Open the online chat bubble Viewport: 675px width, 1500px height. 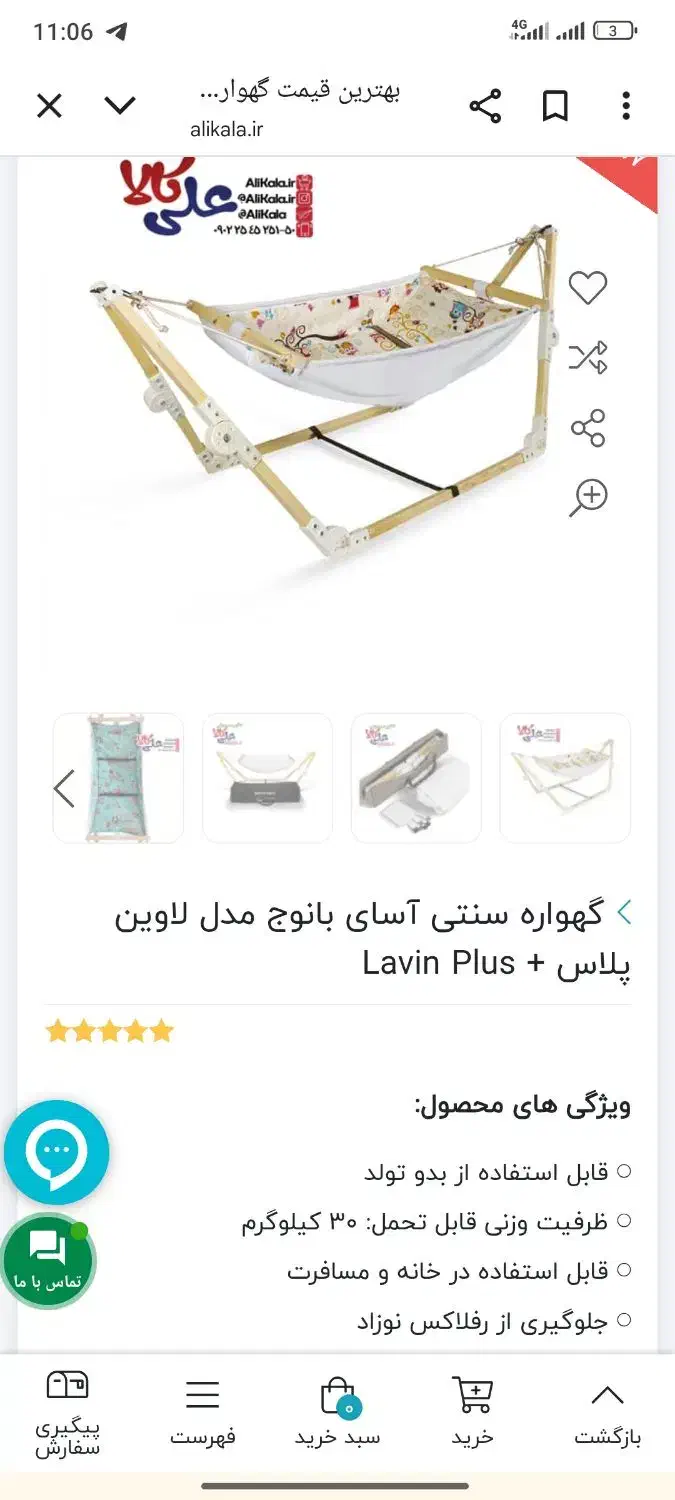[56, 1151]
